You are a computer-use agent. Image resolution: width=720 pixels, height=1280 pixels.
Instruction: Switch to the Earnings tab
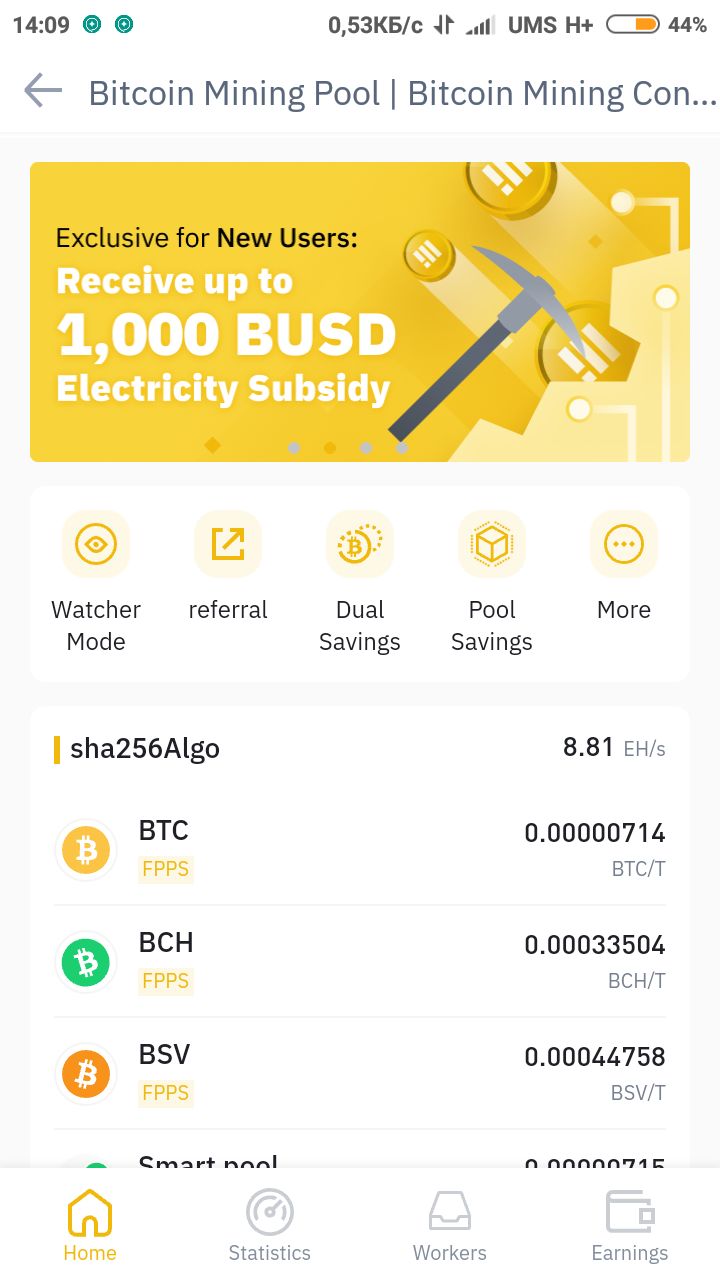click(x=630, y=1226)
